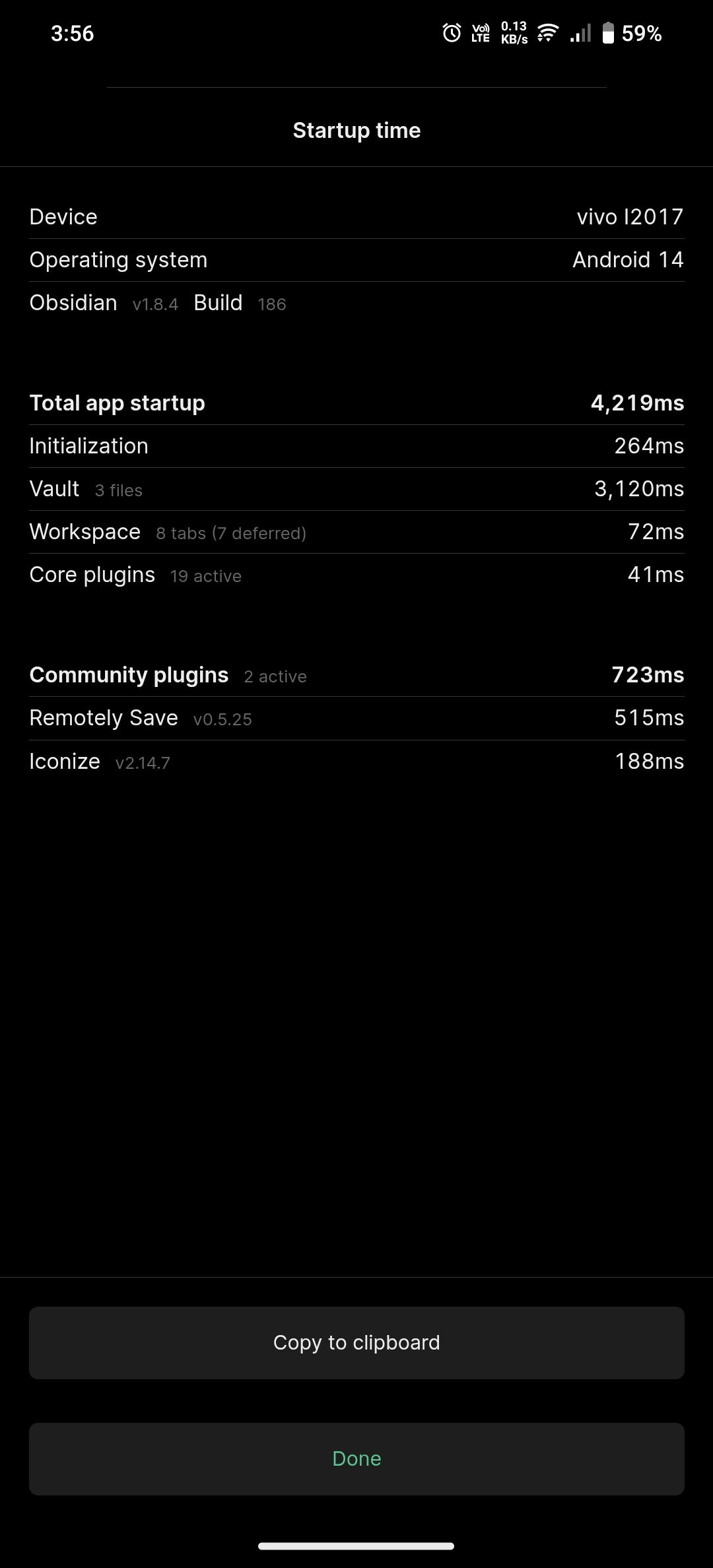This screenshot has height=1568, width=713.
Task: Tap Done to close startup time
Action: coord(356,1458)
